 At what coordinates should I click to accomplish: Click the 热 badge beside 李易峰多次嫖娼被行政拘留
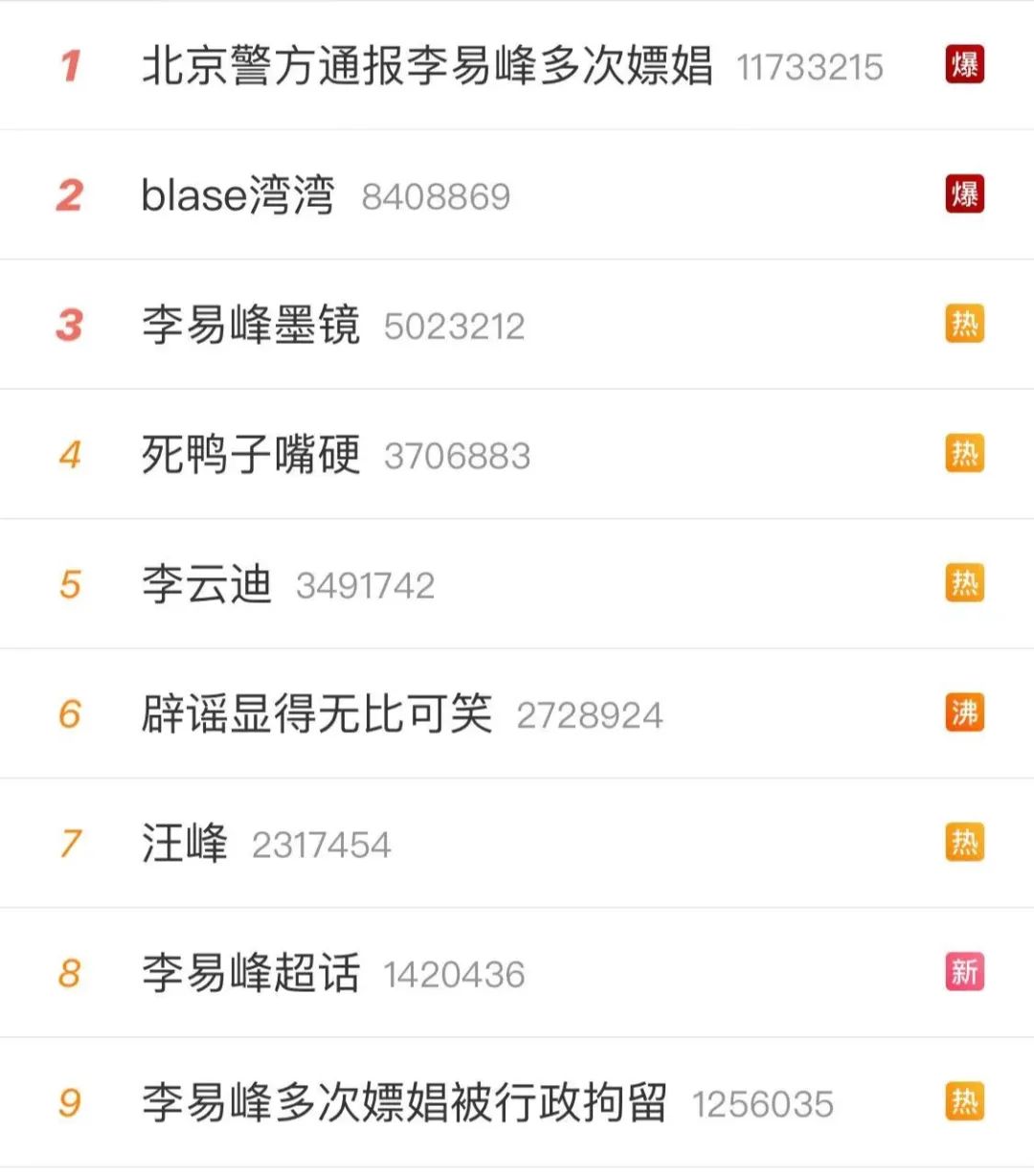click(964, 1102)
